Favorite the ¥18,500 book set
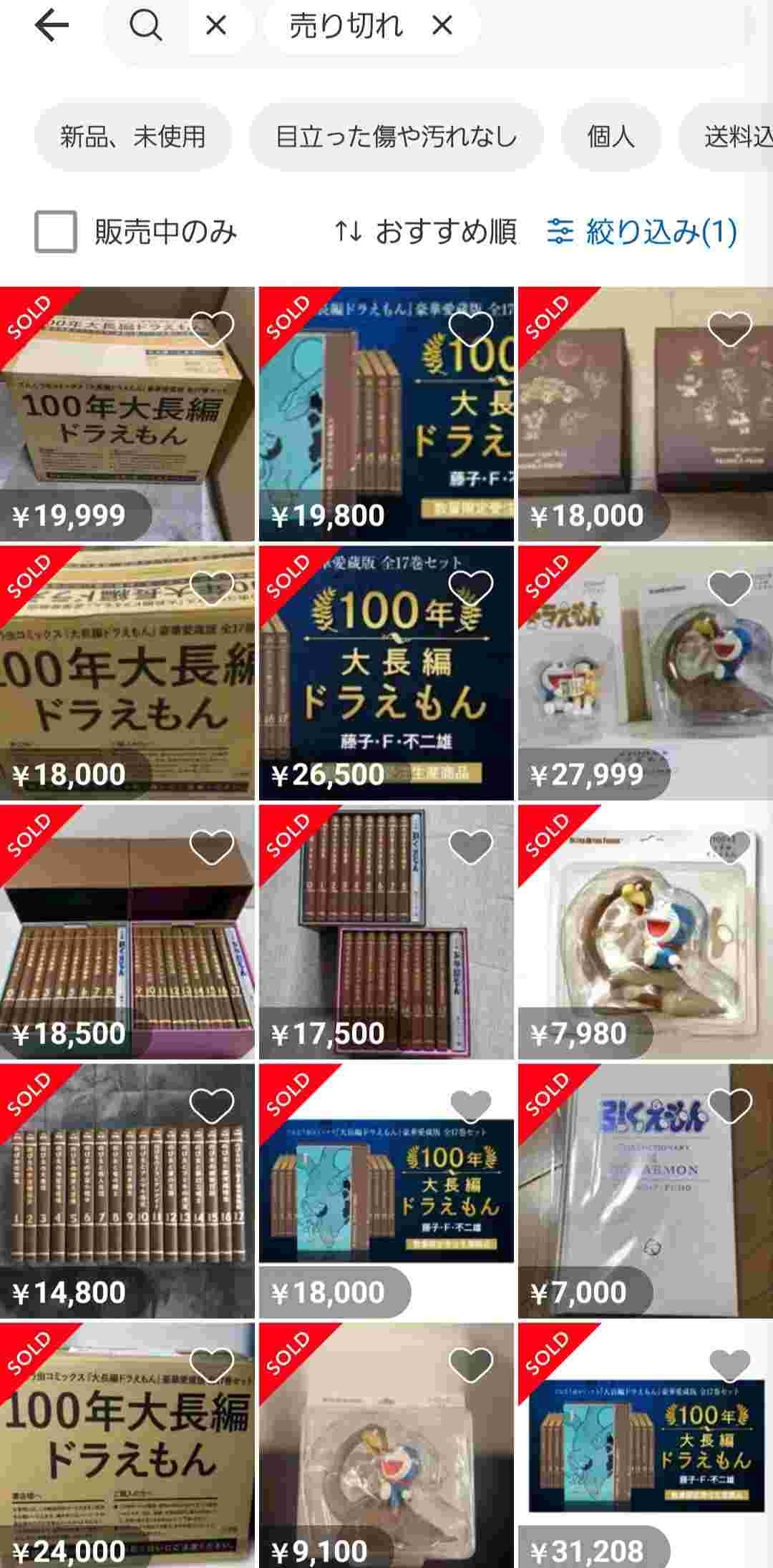773x1568 pixels. click(212, 847)
